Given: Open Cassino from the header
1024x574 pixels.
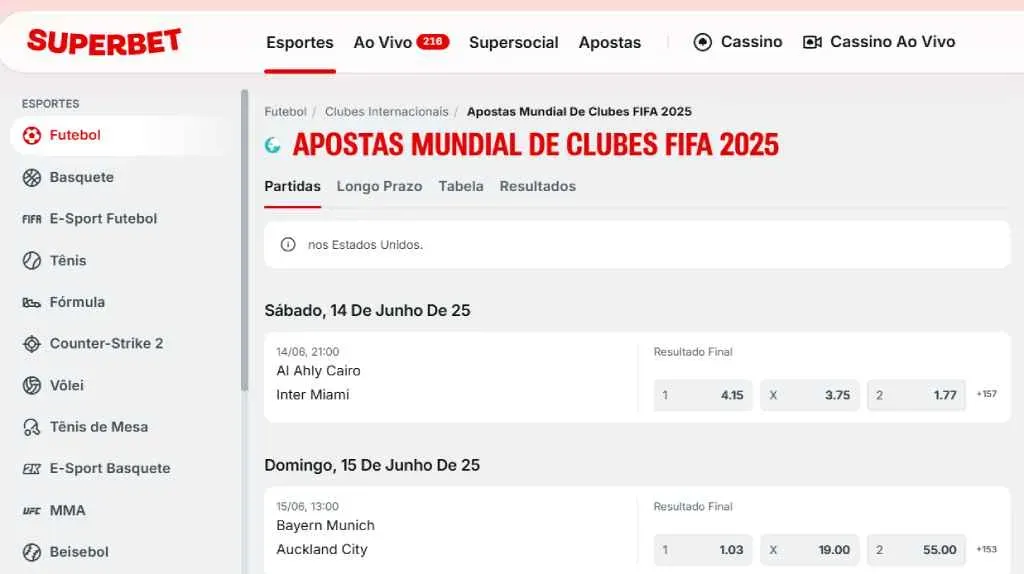Looking at the screenshot, I should (738, 42).
